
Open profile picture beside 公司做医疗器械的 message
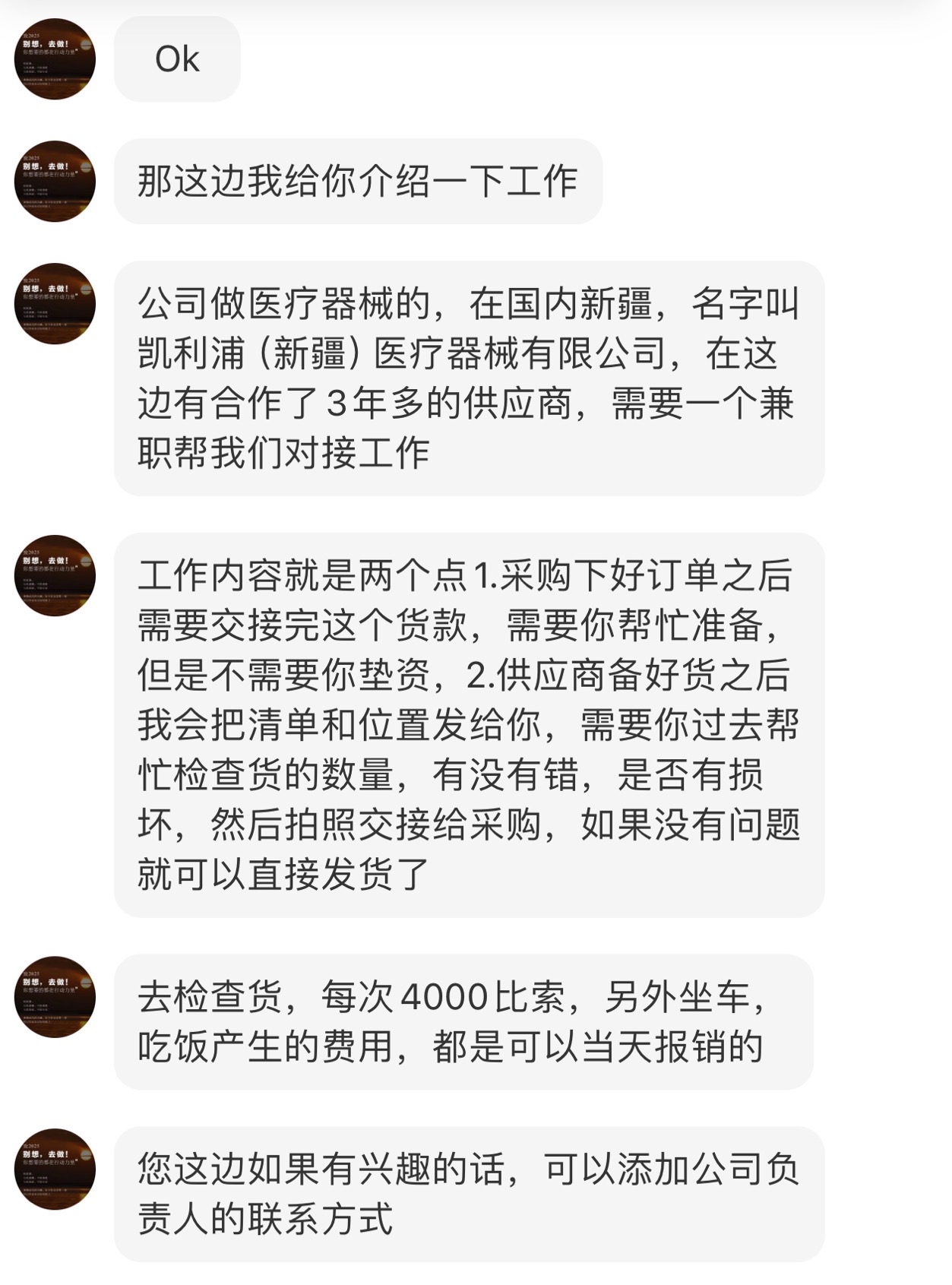click(x=55, y=303)
